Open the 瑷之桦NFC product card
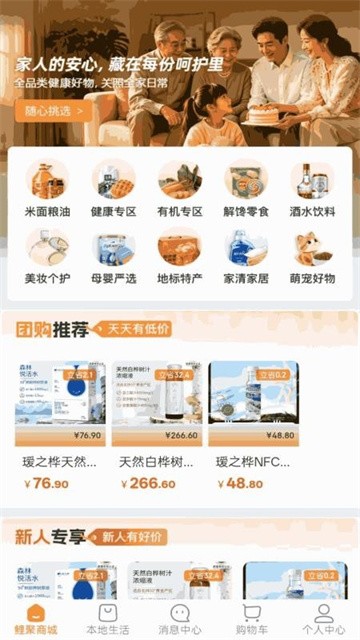Image resolution: width=360 pixels, height=640 pixels. [x=253, y=426]
